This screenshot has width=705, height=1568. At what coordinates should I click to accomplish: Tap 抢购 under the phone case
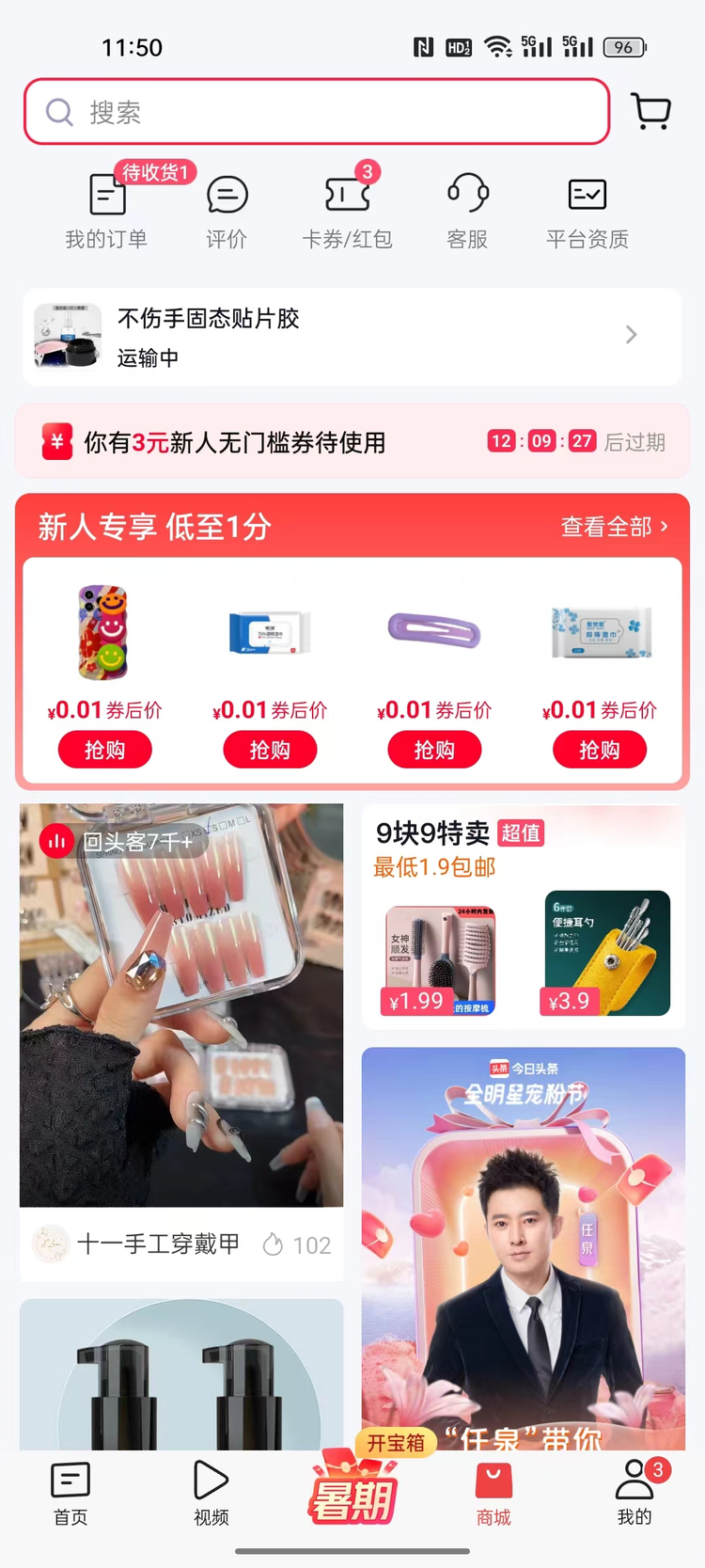pyautogui.click(x=104, y=750)
